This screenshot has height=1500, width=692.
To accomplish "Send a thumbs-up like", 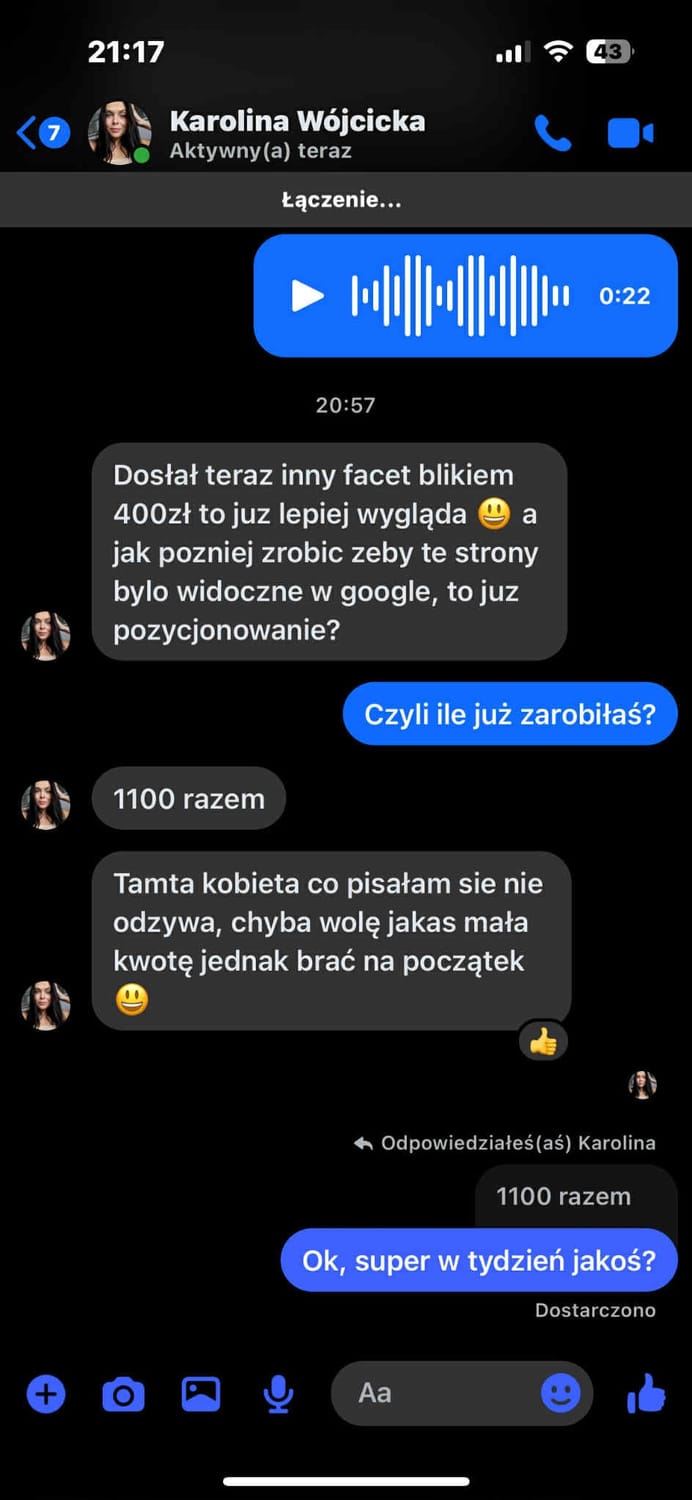I will (x=646, y=1393).
